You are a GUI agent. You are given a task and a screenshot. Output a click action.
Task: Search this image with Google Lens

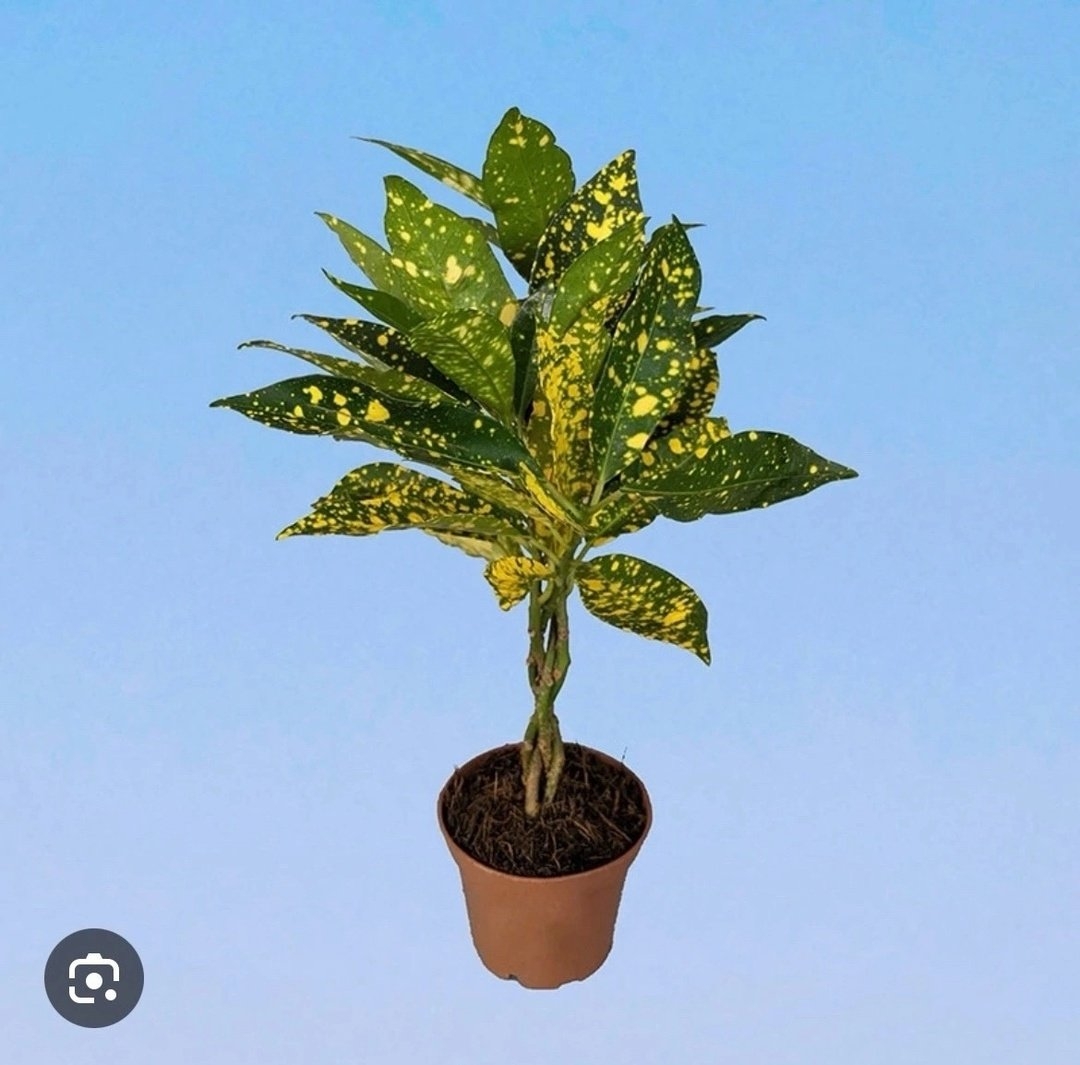[x=94, y=978]
